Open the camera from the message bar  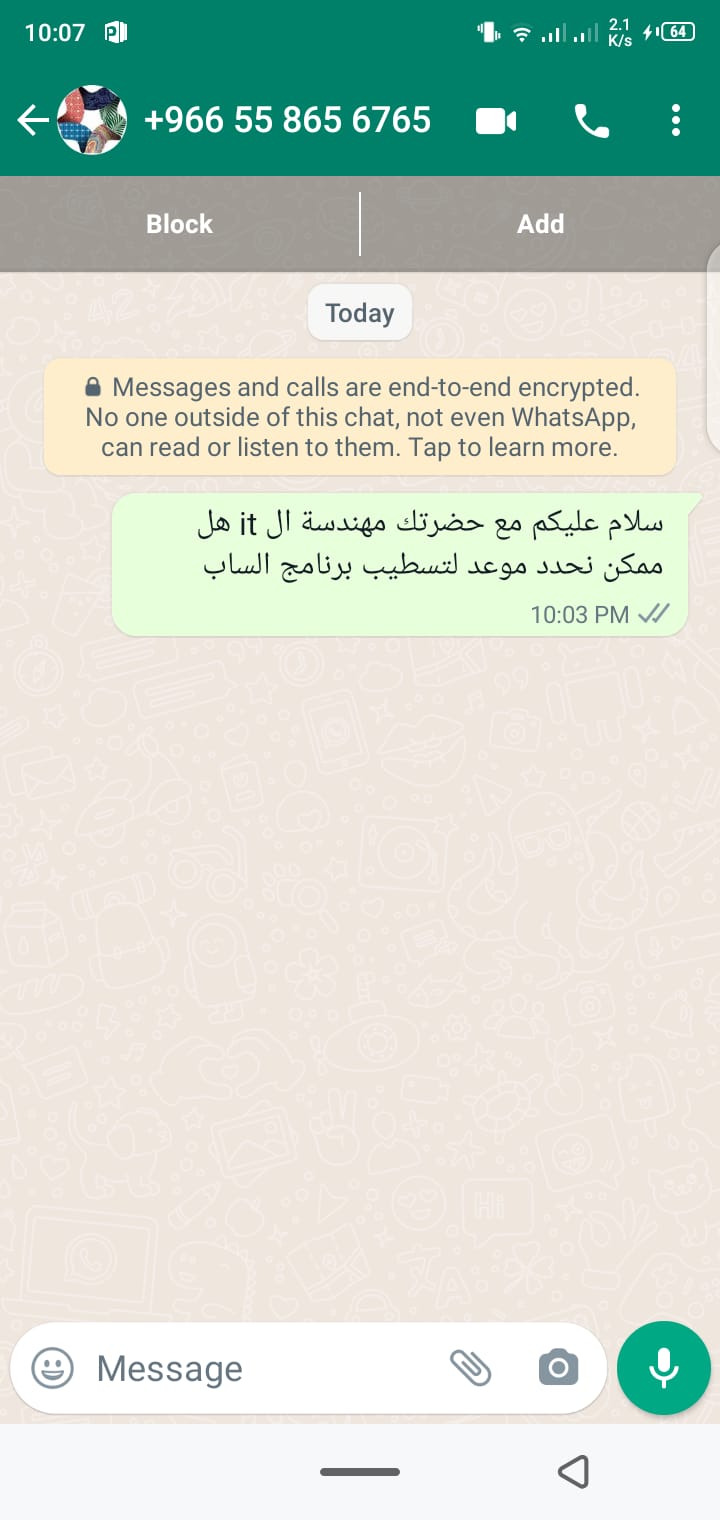[558, 1368]
